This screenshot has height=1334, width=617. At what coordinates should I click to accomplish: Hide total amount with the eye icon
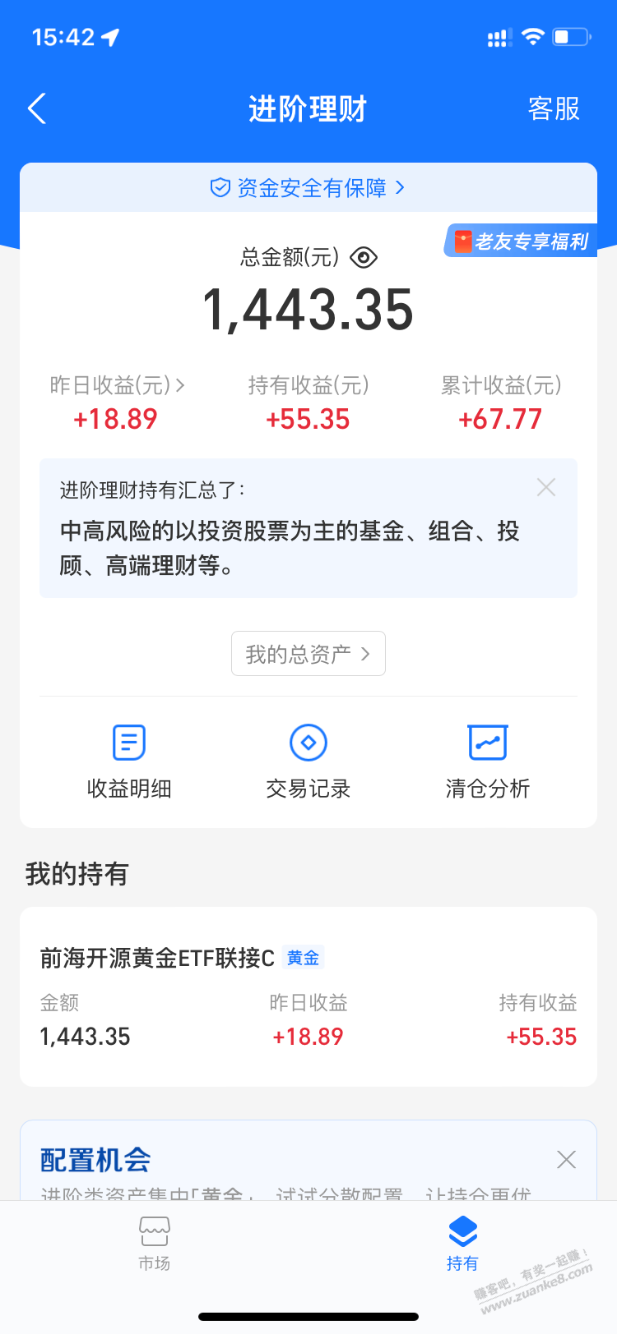coord(364,258)
